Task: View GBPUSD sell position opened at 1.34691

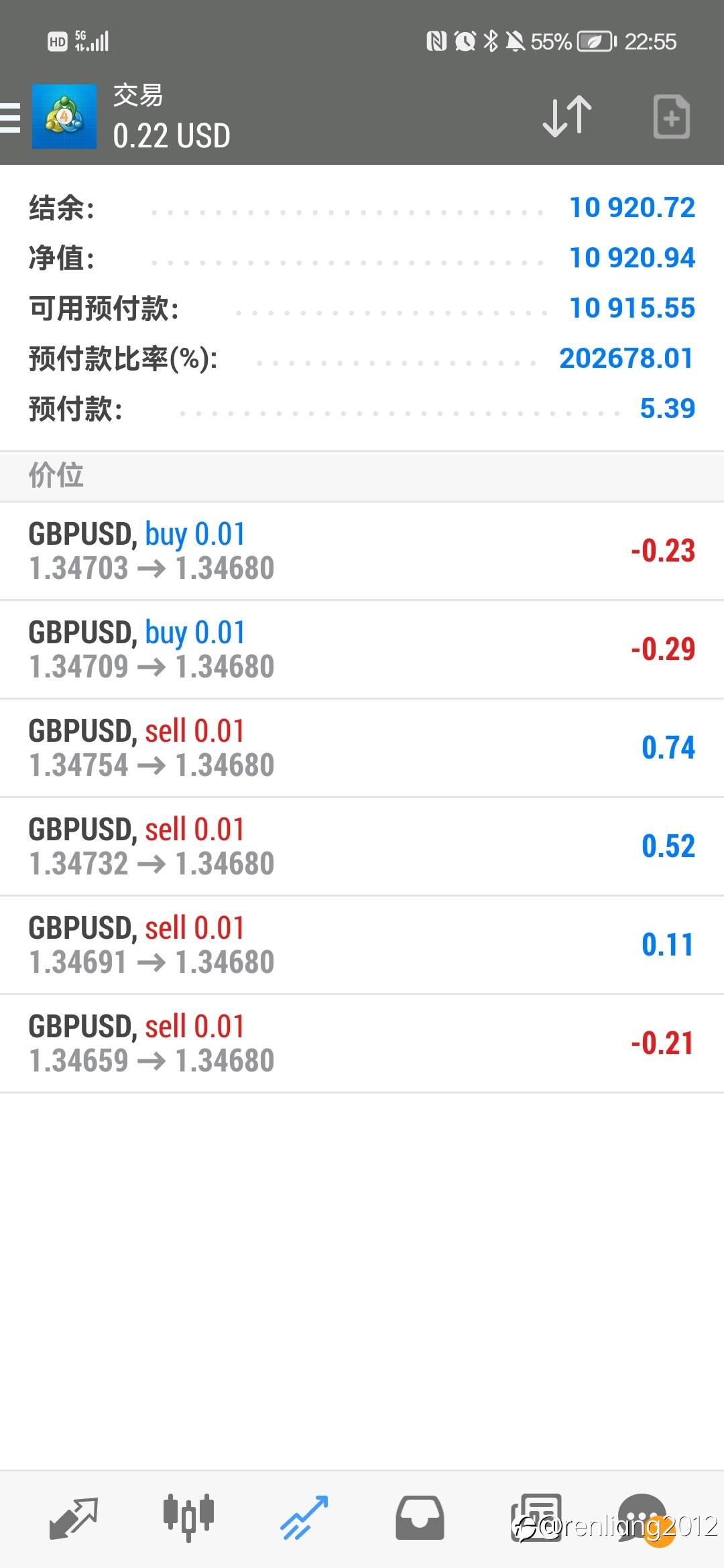Action: click(x=362, y=945)
